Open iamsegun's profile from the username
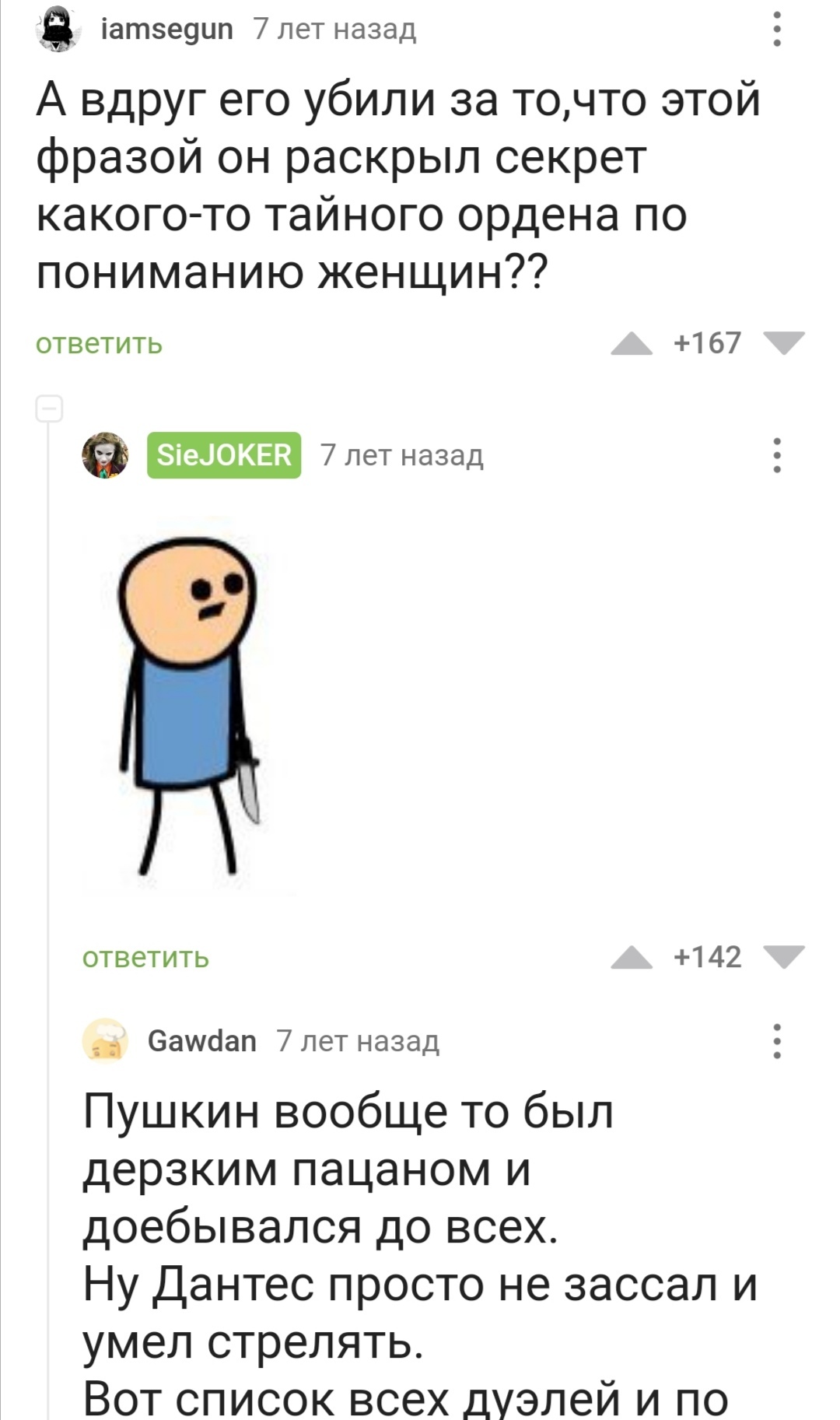The image size is (840, 1420). (x=167, y=30)
